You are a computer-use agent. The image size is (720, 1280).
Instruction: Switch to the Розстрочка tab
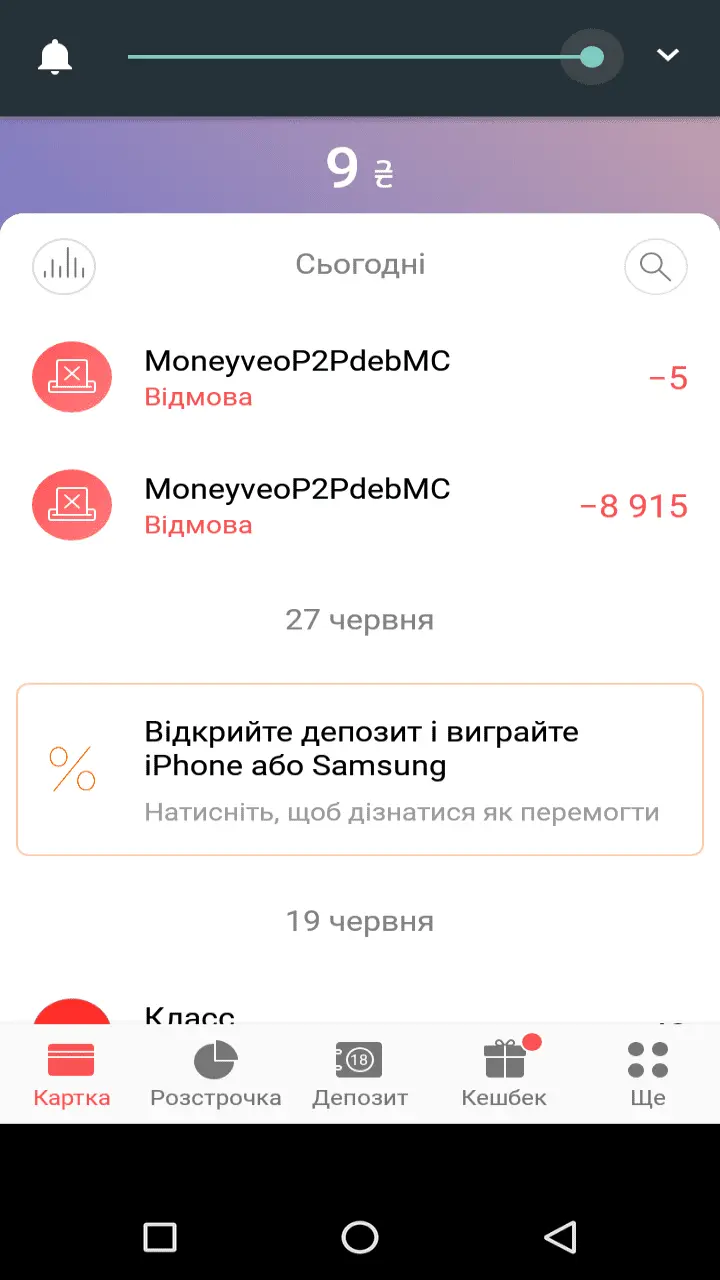tap(216, 1074)
